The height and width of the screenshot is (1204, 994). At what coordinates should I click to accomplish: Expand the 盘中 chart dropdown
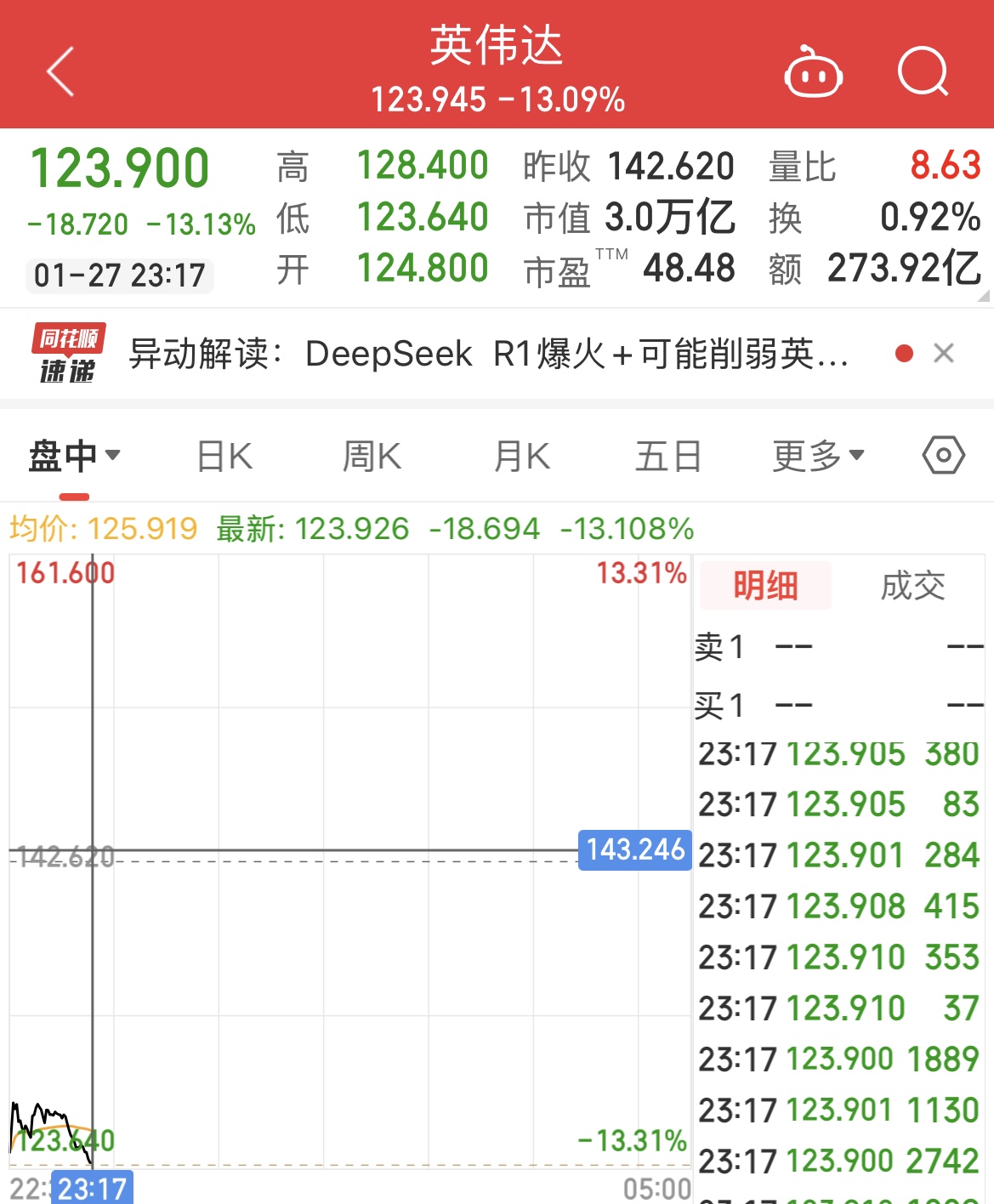click(75, 457)
